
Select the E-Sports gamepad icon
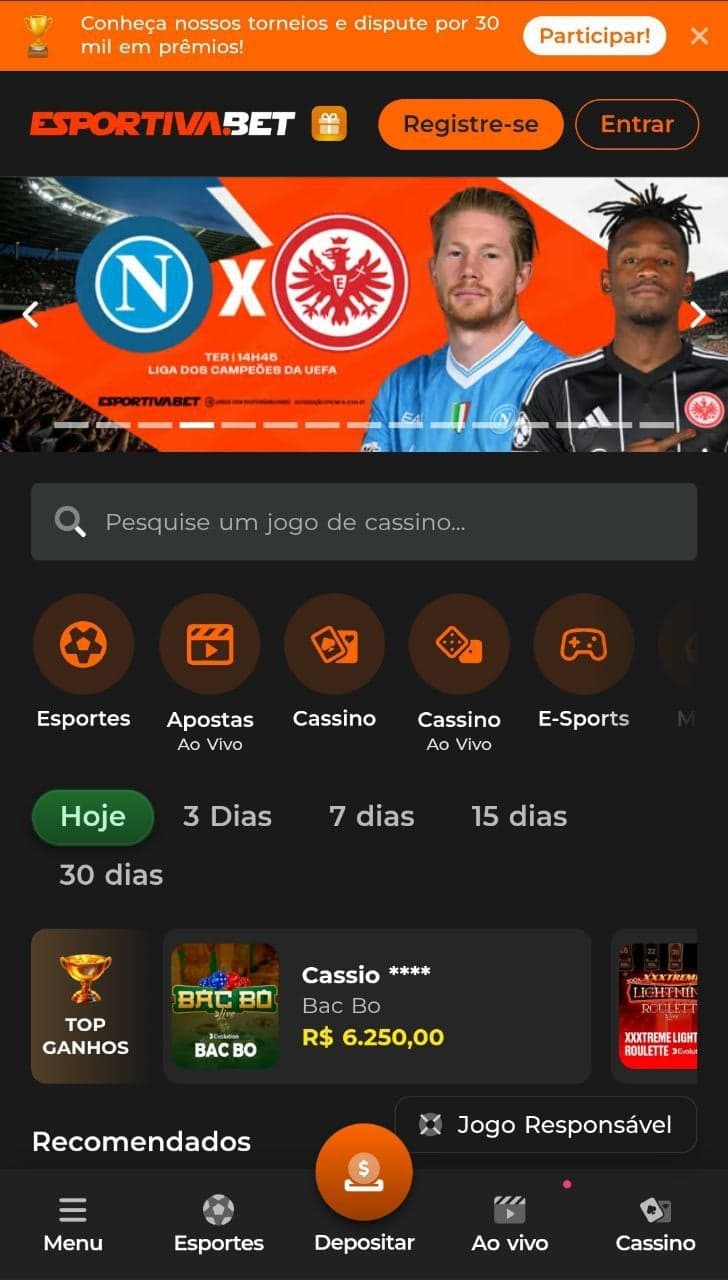tap(583, 643)
